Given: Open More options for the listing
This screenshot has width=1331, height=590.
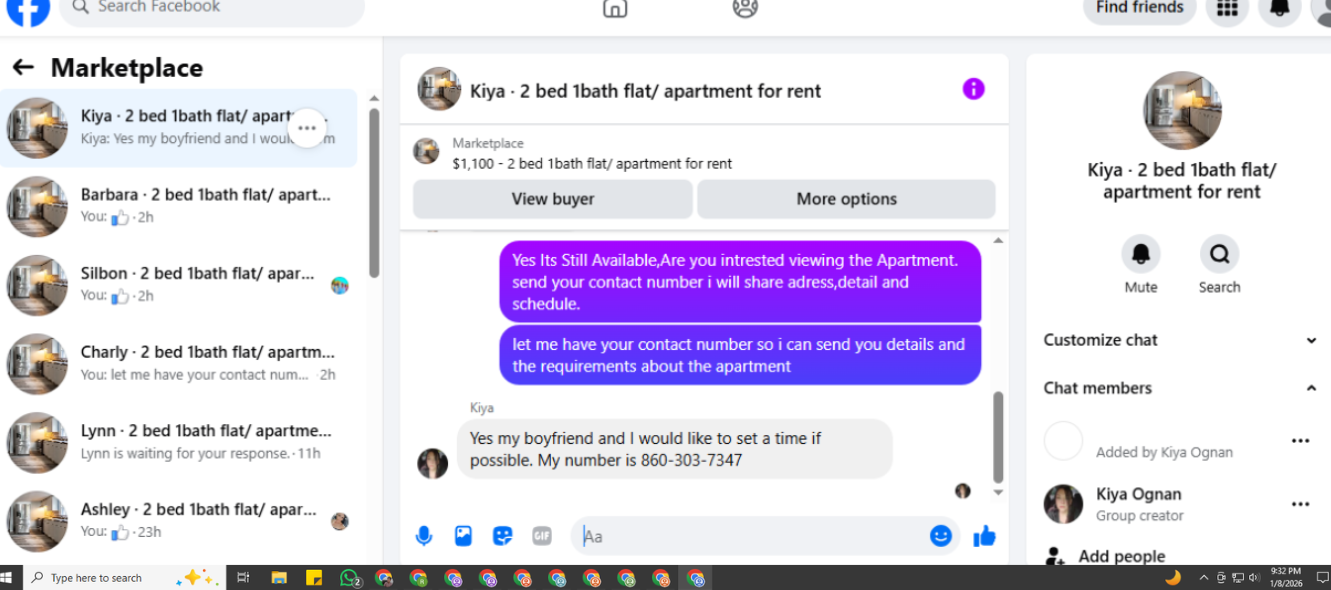Looking at the screenshot, I should coord(846,199).
